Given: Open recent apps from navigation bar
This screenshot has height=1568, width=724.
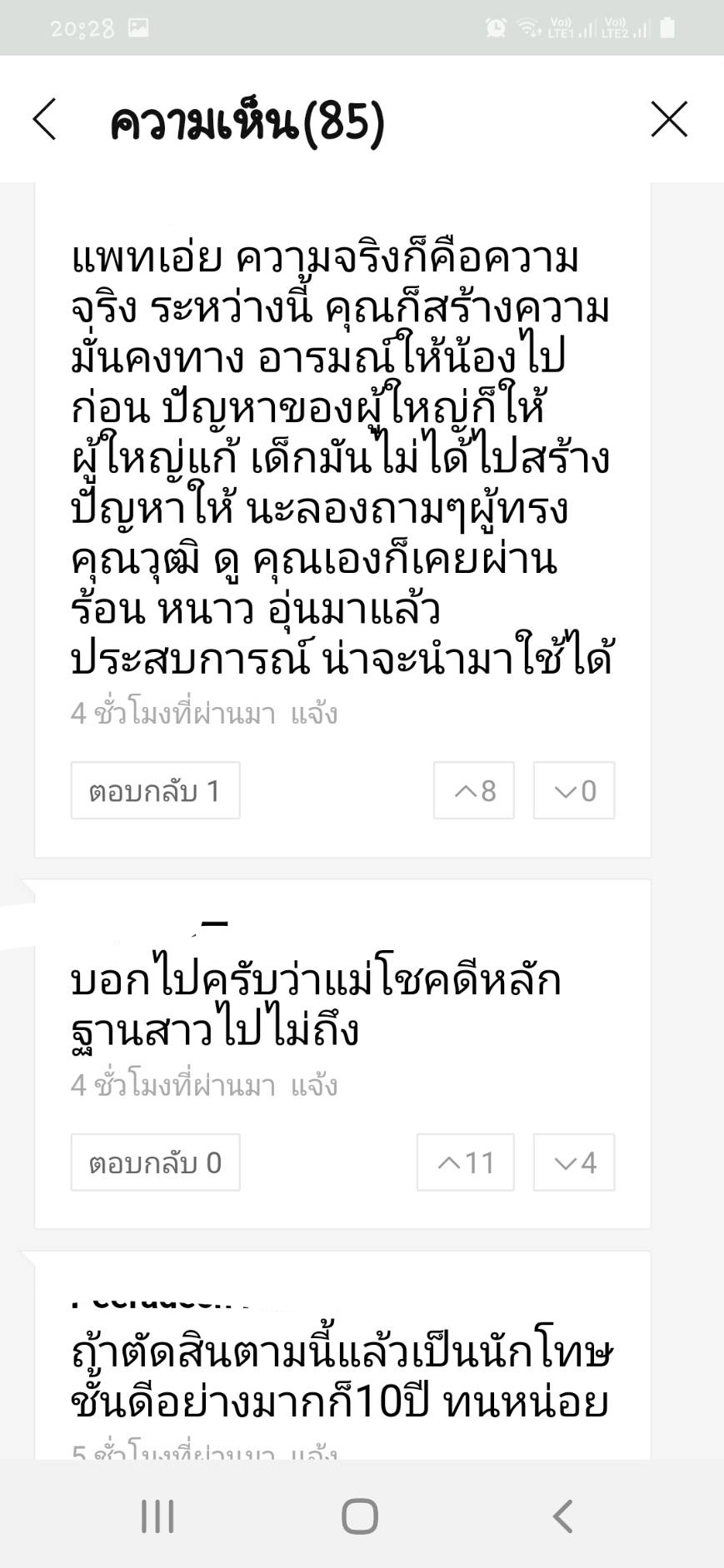Looking at the screenshot, I should (157, 1516).
